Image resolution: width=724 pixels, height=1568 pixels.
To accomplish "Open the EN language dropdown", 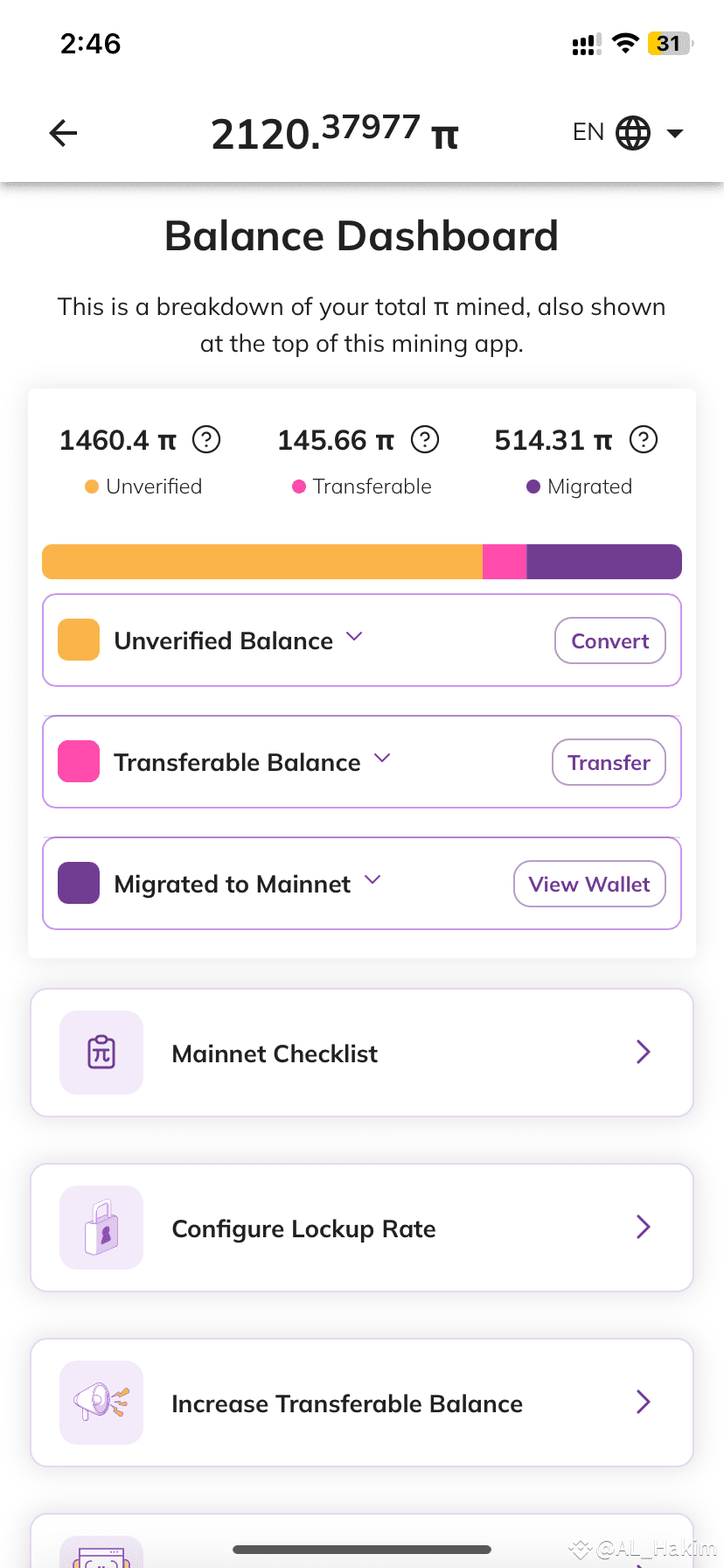I will click(x=674, y=133).
